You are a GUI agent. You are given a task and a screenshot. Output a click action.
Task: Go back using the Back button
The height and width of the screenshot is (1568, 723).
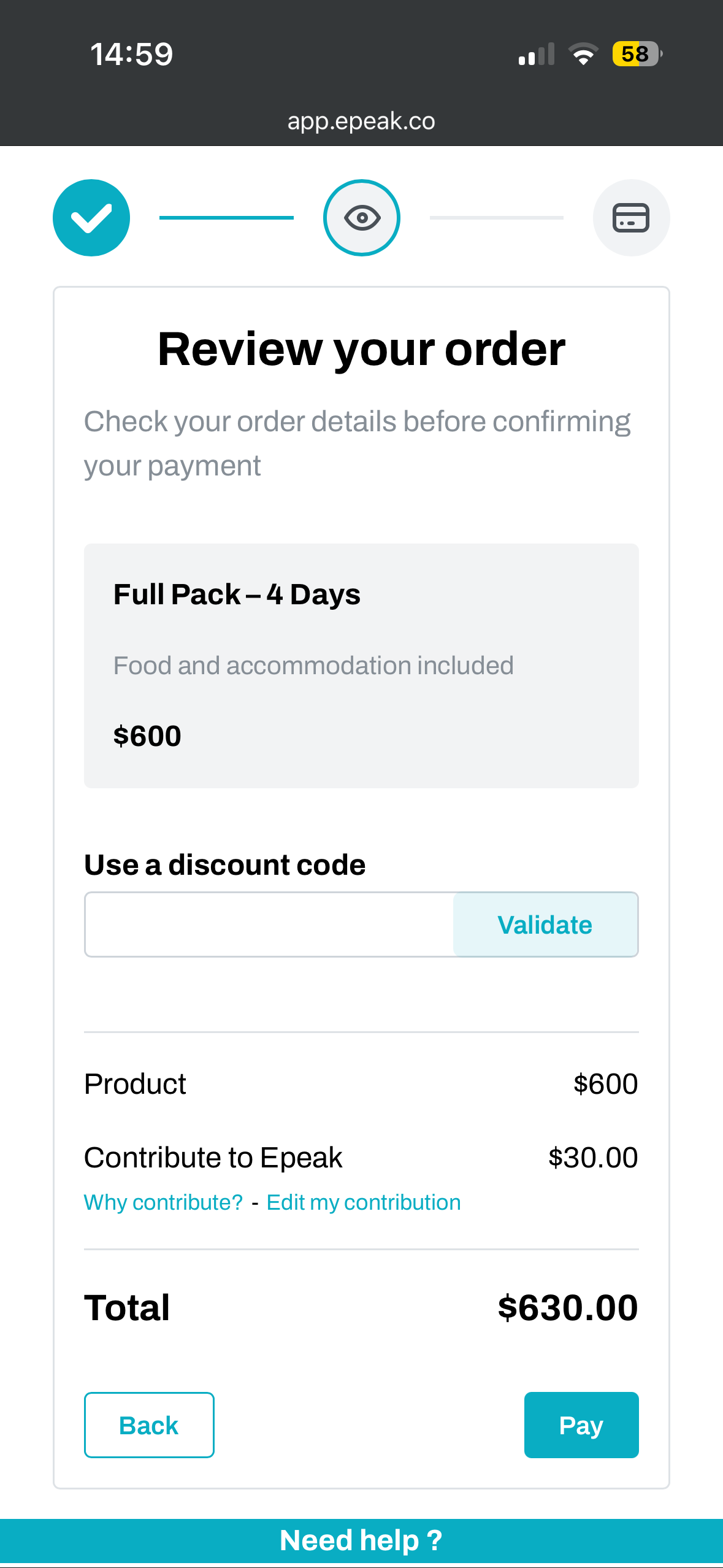coord(148,1426)
